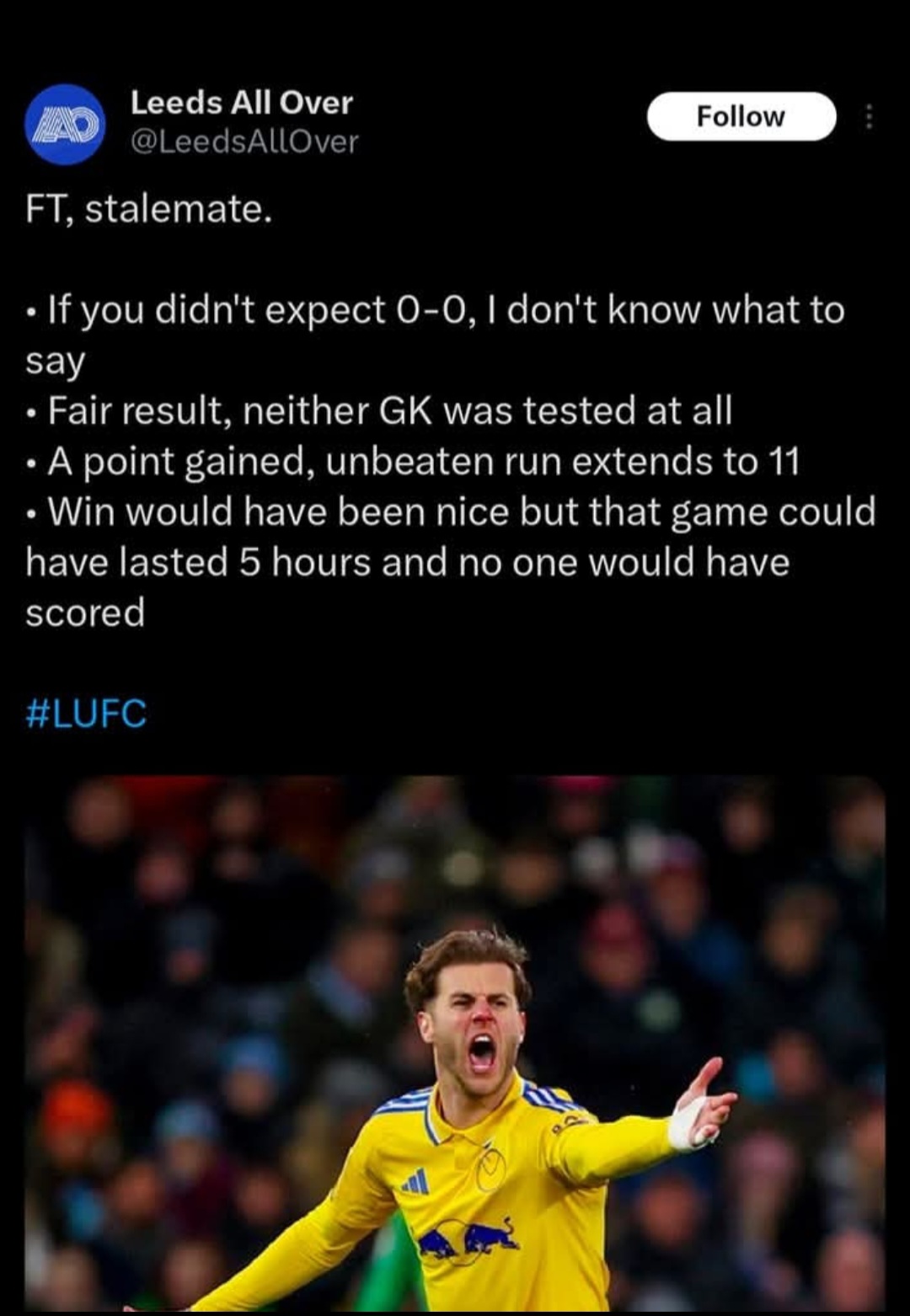Follow the Leeds All Over account
The width and height of the screenshot is (910, 1316).
pyautogui.click(x=741, y=116)
